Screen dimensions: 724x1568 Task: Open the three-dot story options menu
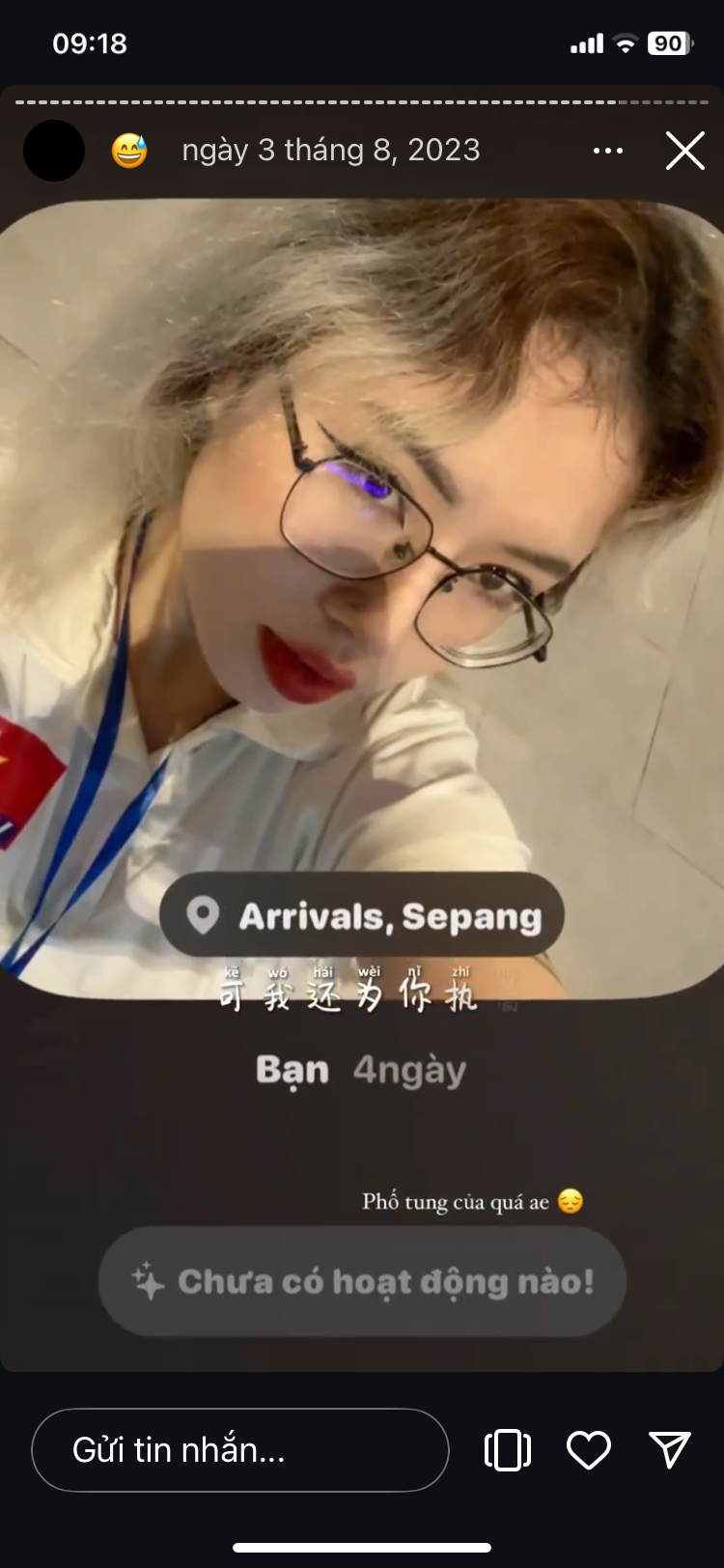pos(607,151)
